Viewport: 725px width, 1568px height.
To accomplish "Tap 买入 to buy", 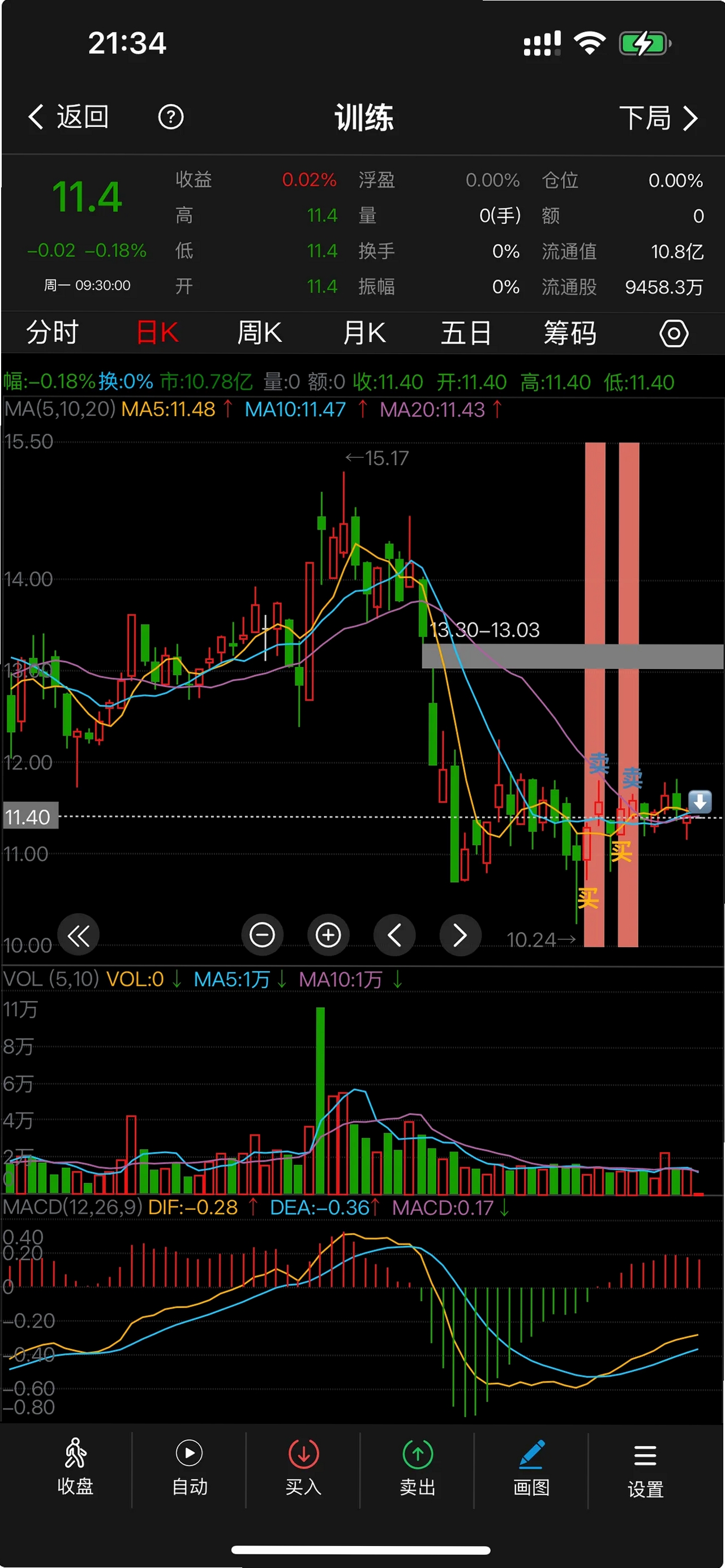I will coord(303,1467).
